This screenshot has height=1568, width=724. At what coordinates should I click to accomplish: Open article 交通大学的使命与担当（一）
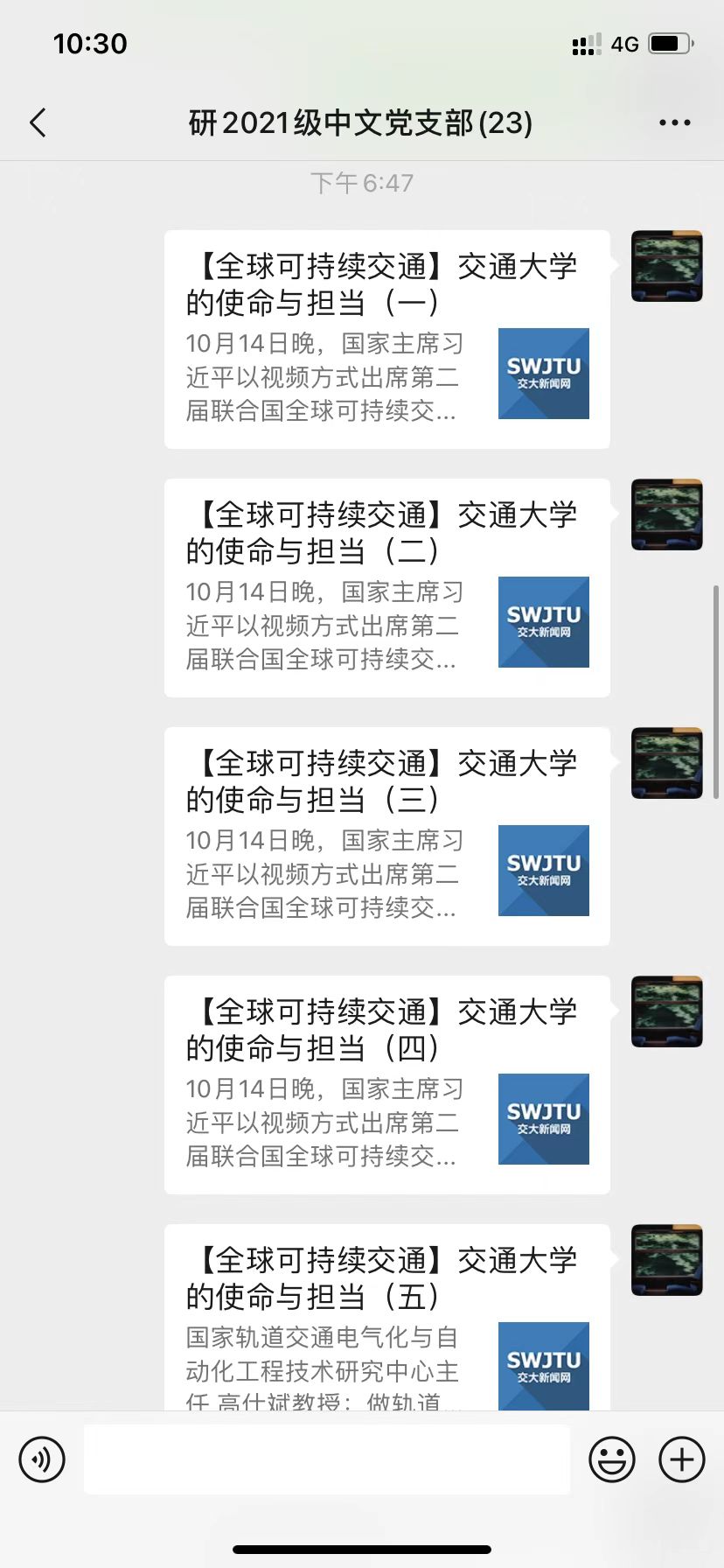[x=386, y=339]
